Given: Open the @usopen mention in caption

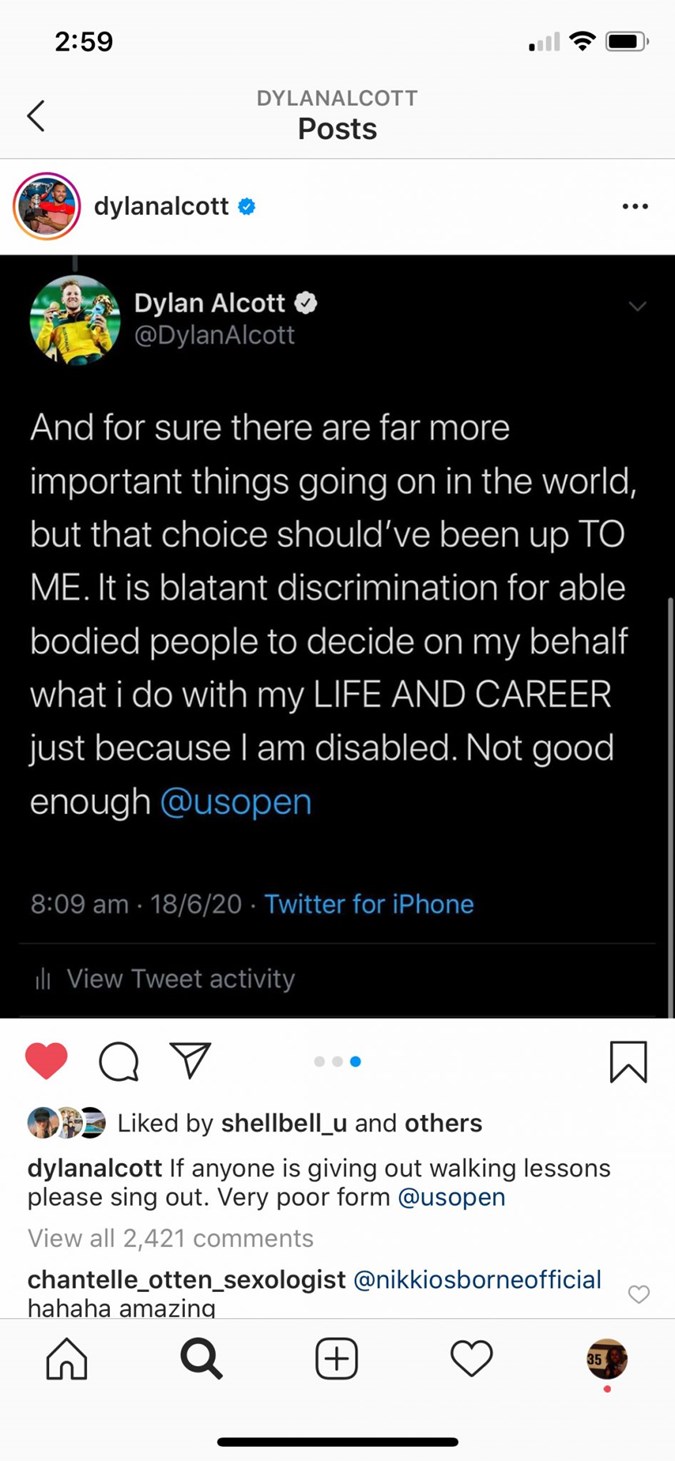Looking at the screenshot, I should coord(451,1197).
